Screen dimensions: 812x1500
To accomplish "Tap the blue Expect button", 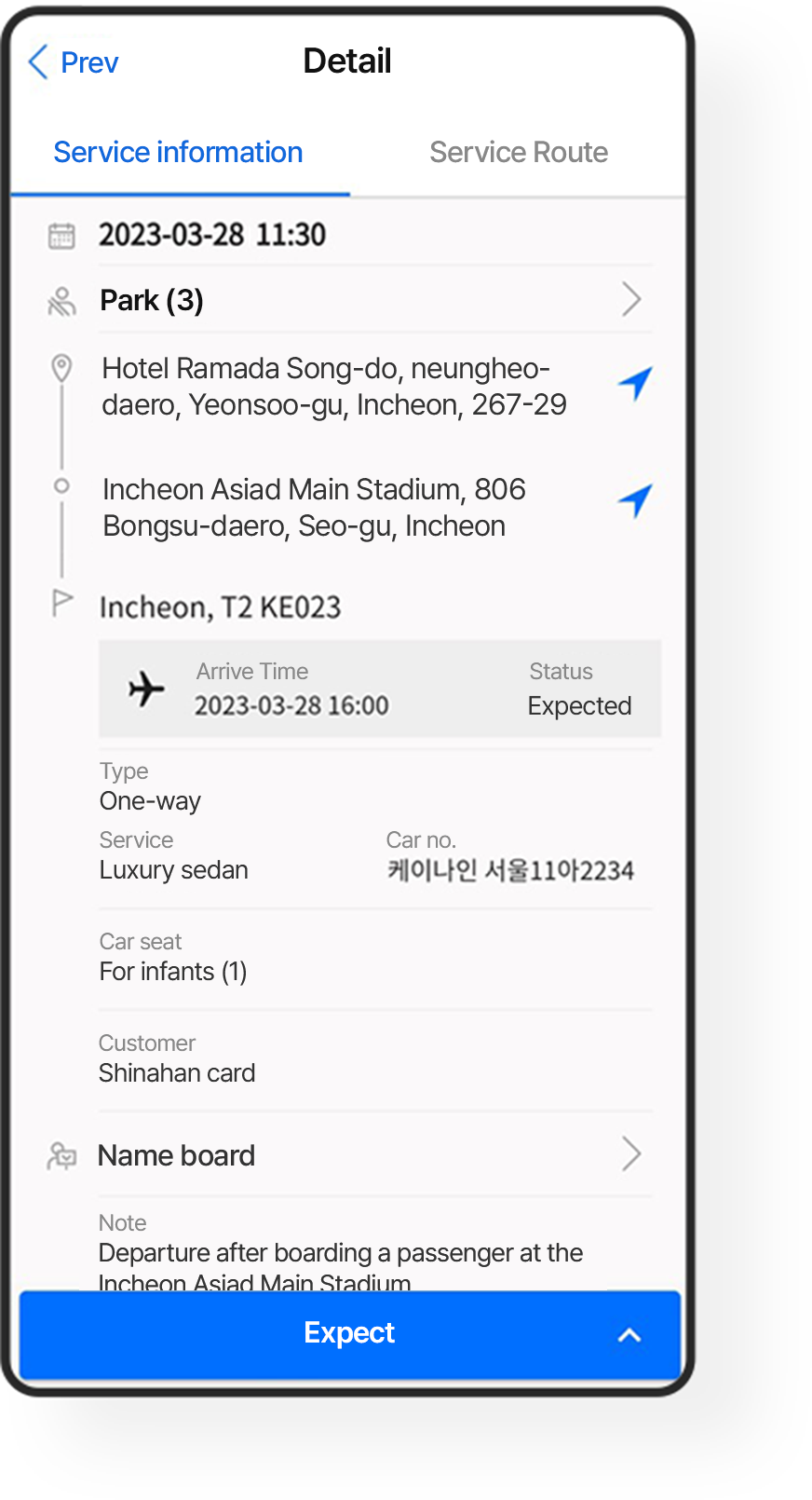I will coord(350,1333).
